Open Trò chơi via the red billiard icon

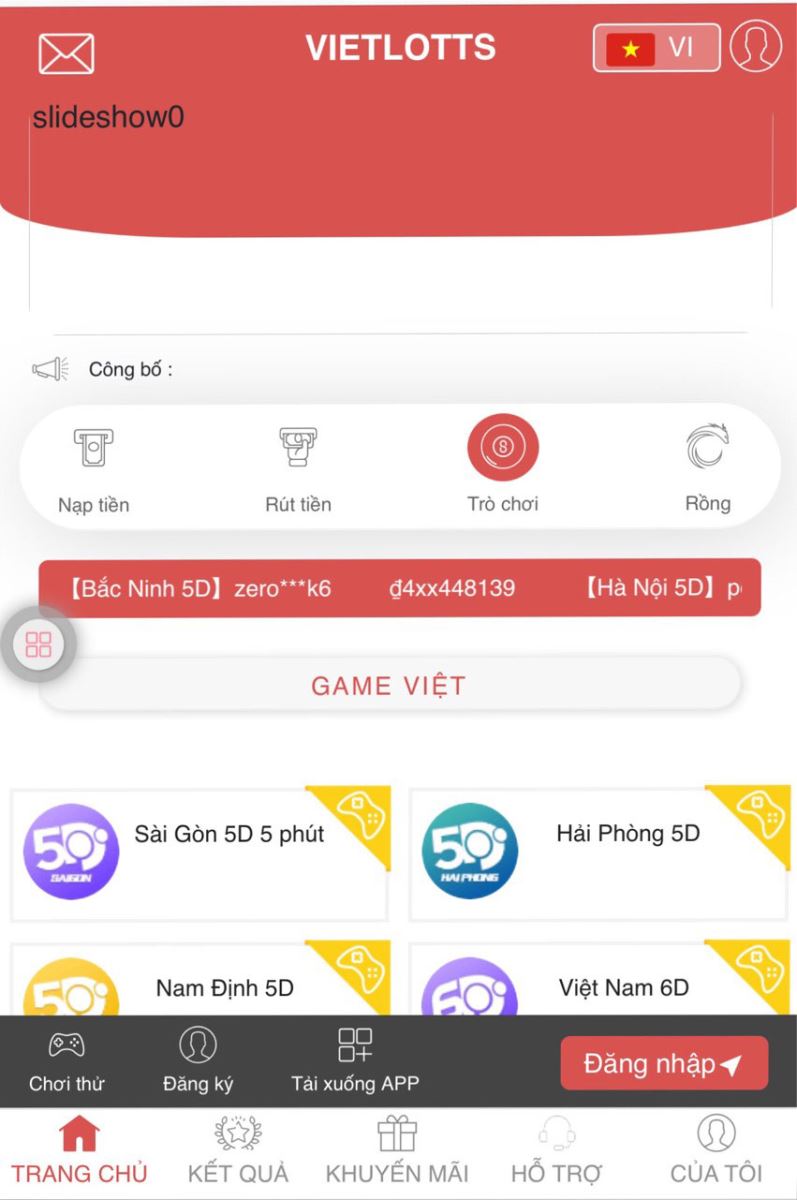pyautogui.click(x=503, y=447)
